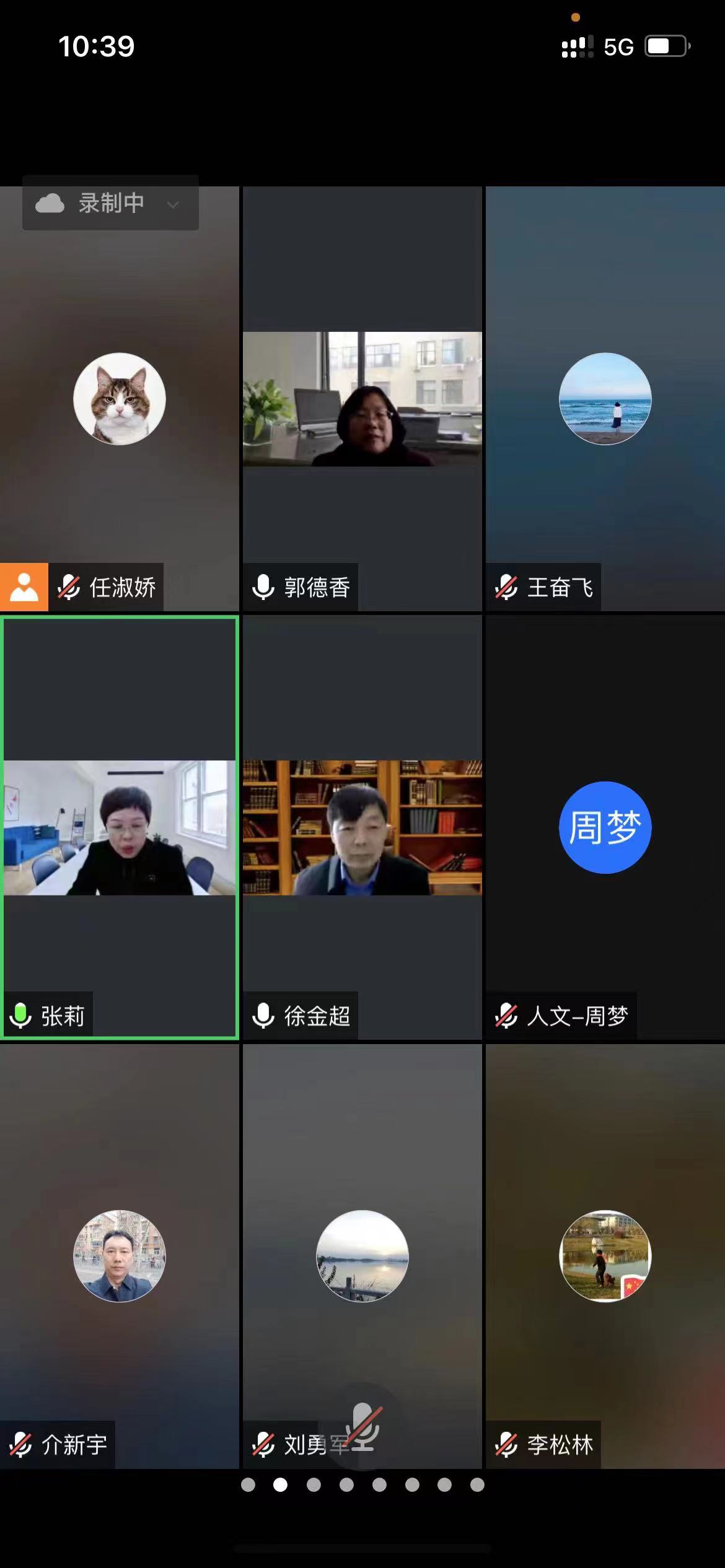The width and height of the screenshot is (725, 1568).
Task: Open 徐金超's video tile
Action: pos(362,827)
